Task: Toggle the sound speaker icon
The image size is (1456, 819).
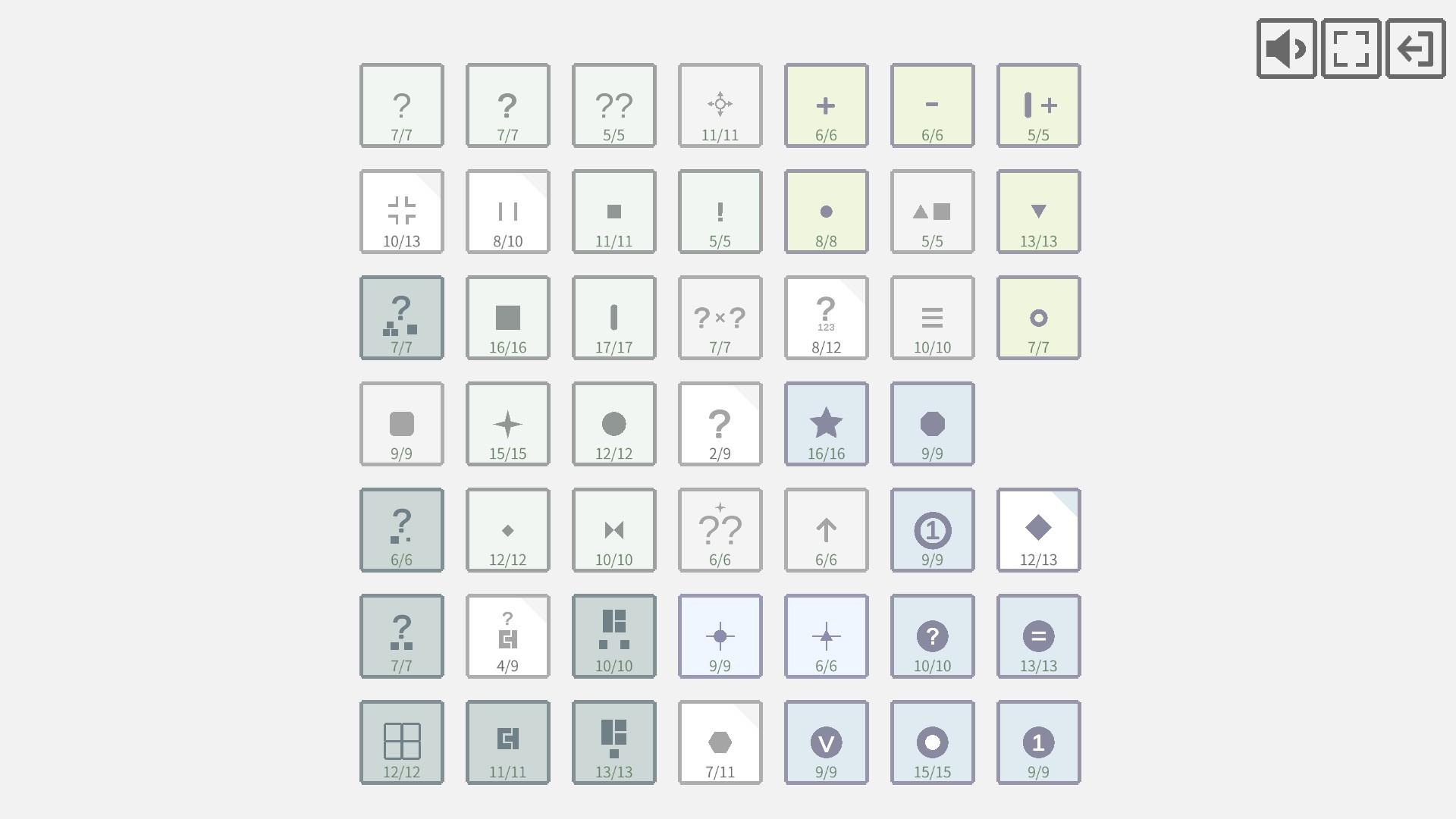Action: [1286, 49]
